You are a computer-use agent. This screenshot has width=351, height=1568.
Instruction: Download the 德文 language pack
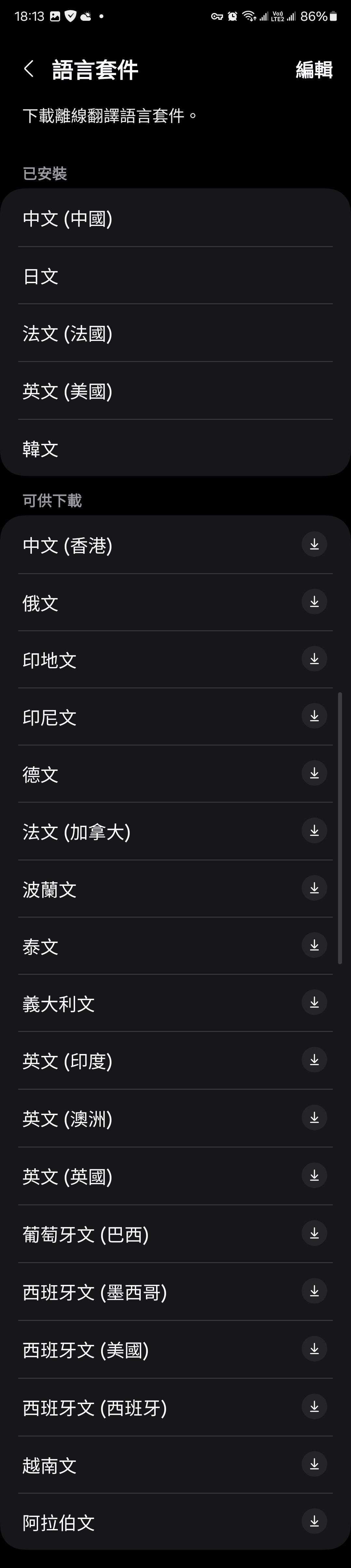point(314,774)
